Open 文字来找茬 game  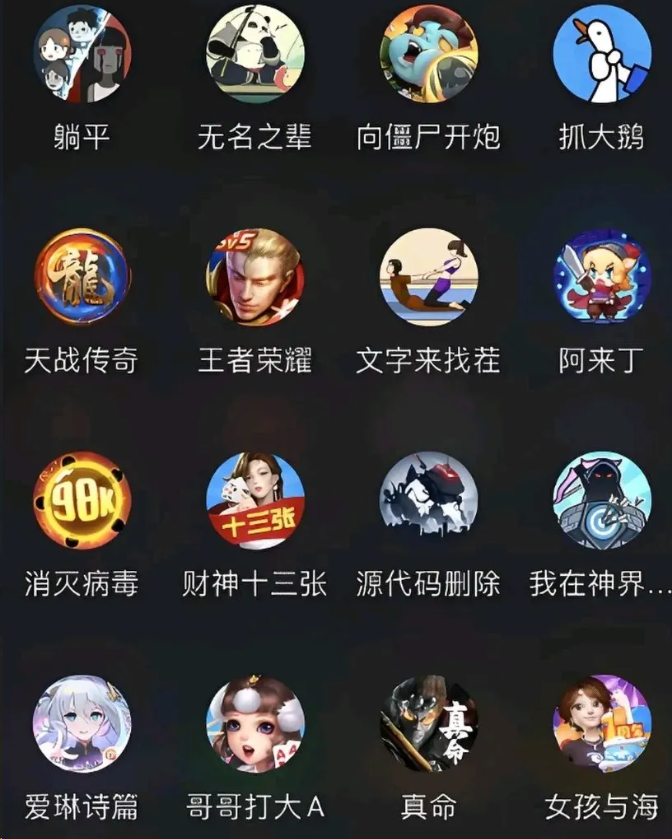tap(429, 277)
